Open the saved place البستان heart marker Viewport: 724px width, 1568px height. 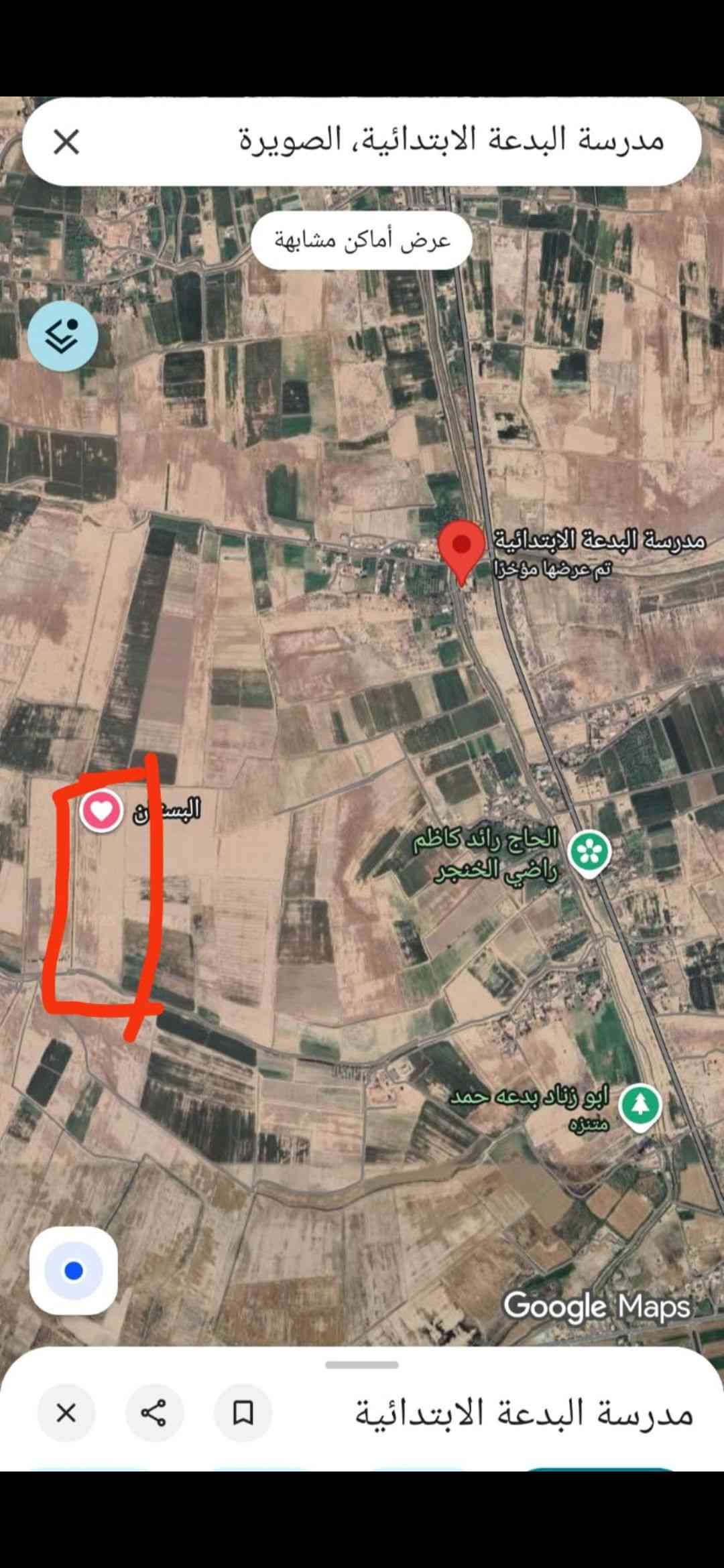101,811
